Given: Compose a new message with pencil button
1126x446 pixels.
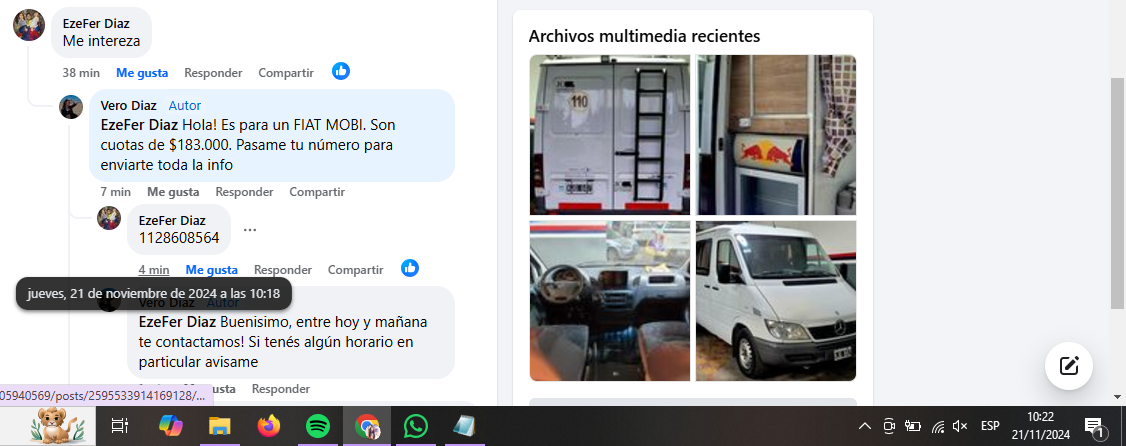Looking at the screenshot, I should pyautogui.click(x=1068, y=365).
